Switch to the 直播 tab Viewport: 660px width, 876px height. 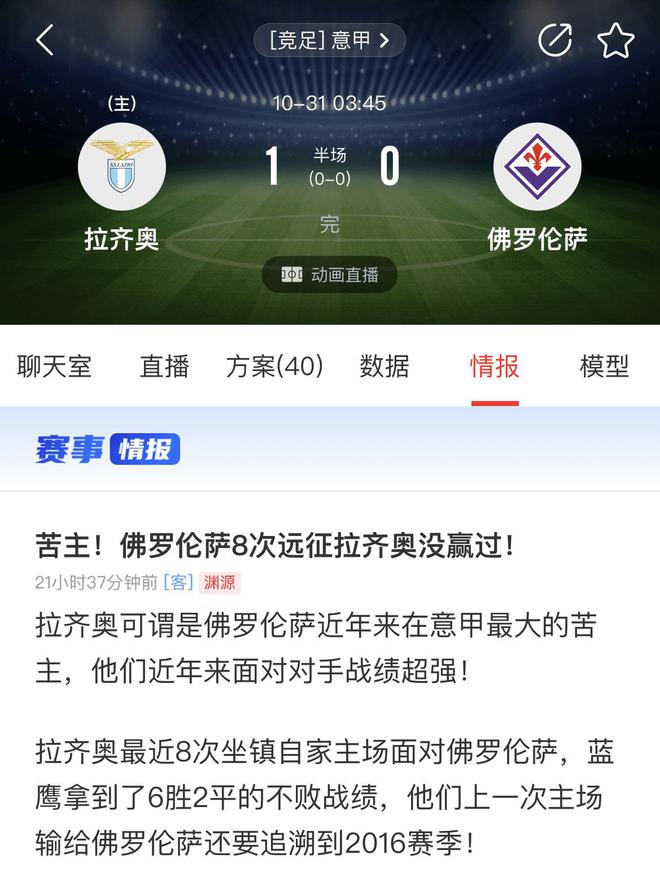pos(164,366)
